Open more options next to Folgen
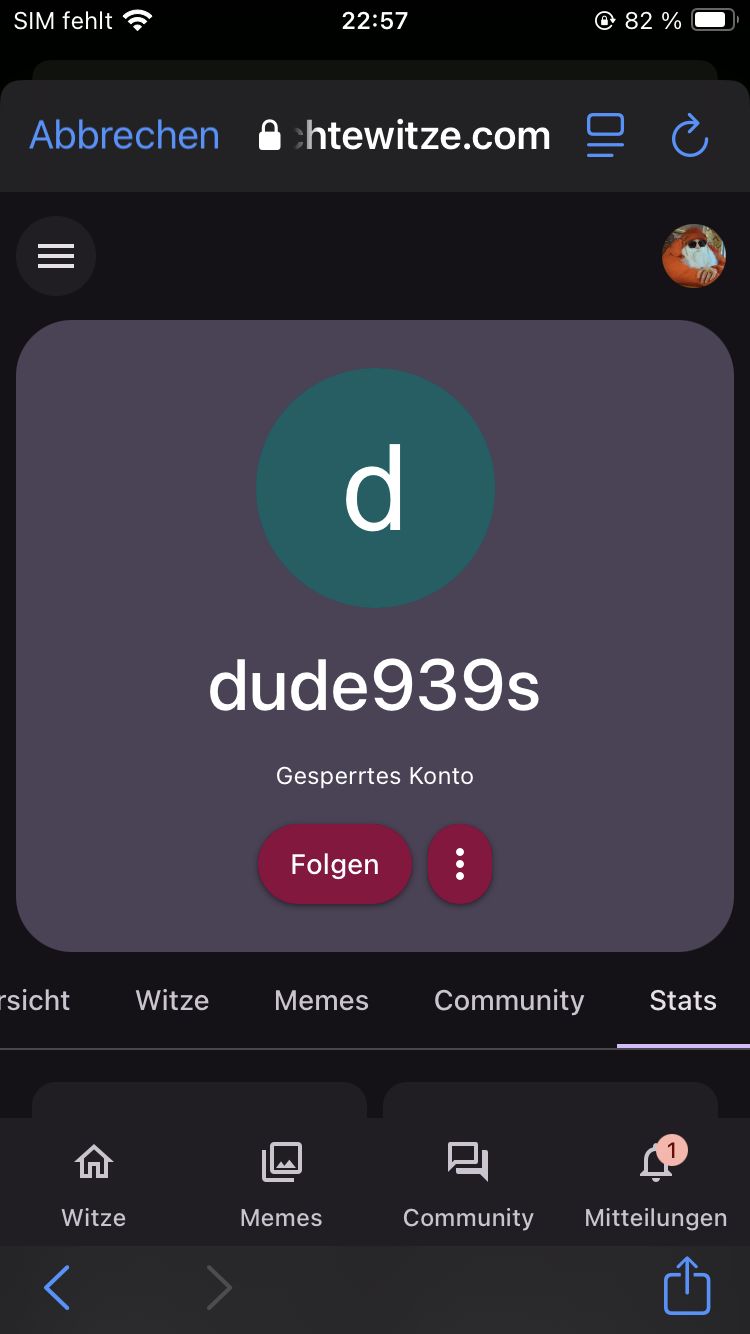The image size is (750, 1334). click(x=460, y=864)
